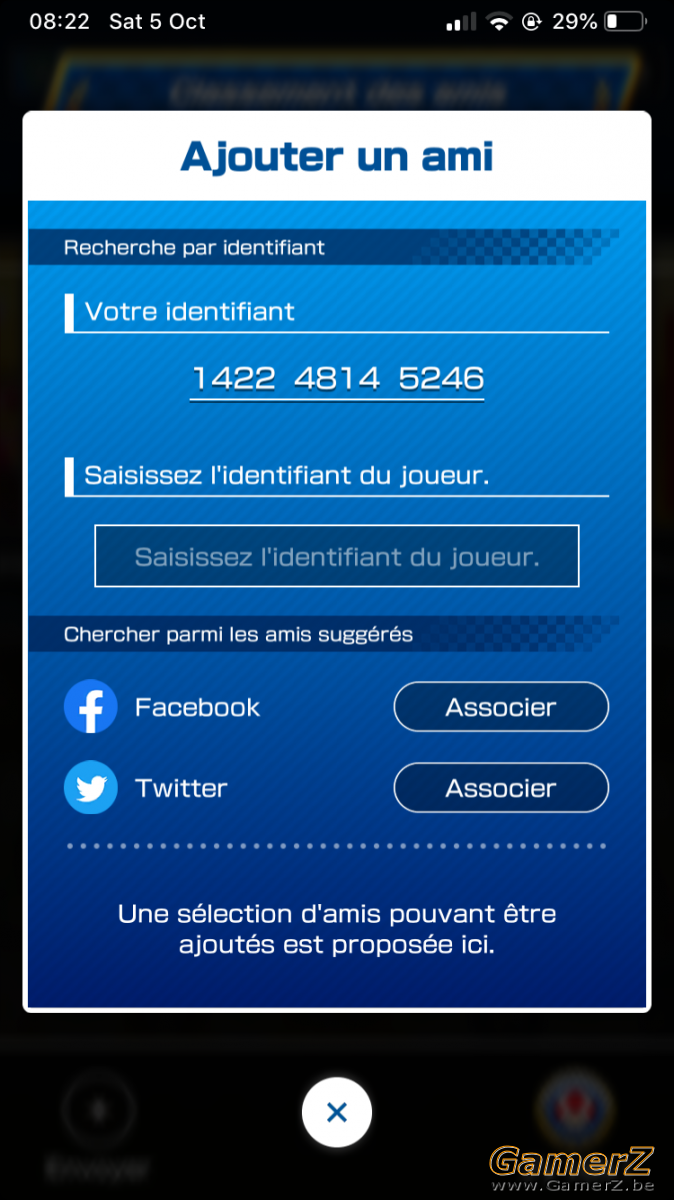Screen dimensions: 674x1200
Task: Tap the player identifier input field
Action: pos(337,556)
